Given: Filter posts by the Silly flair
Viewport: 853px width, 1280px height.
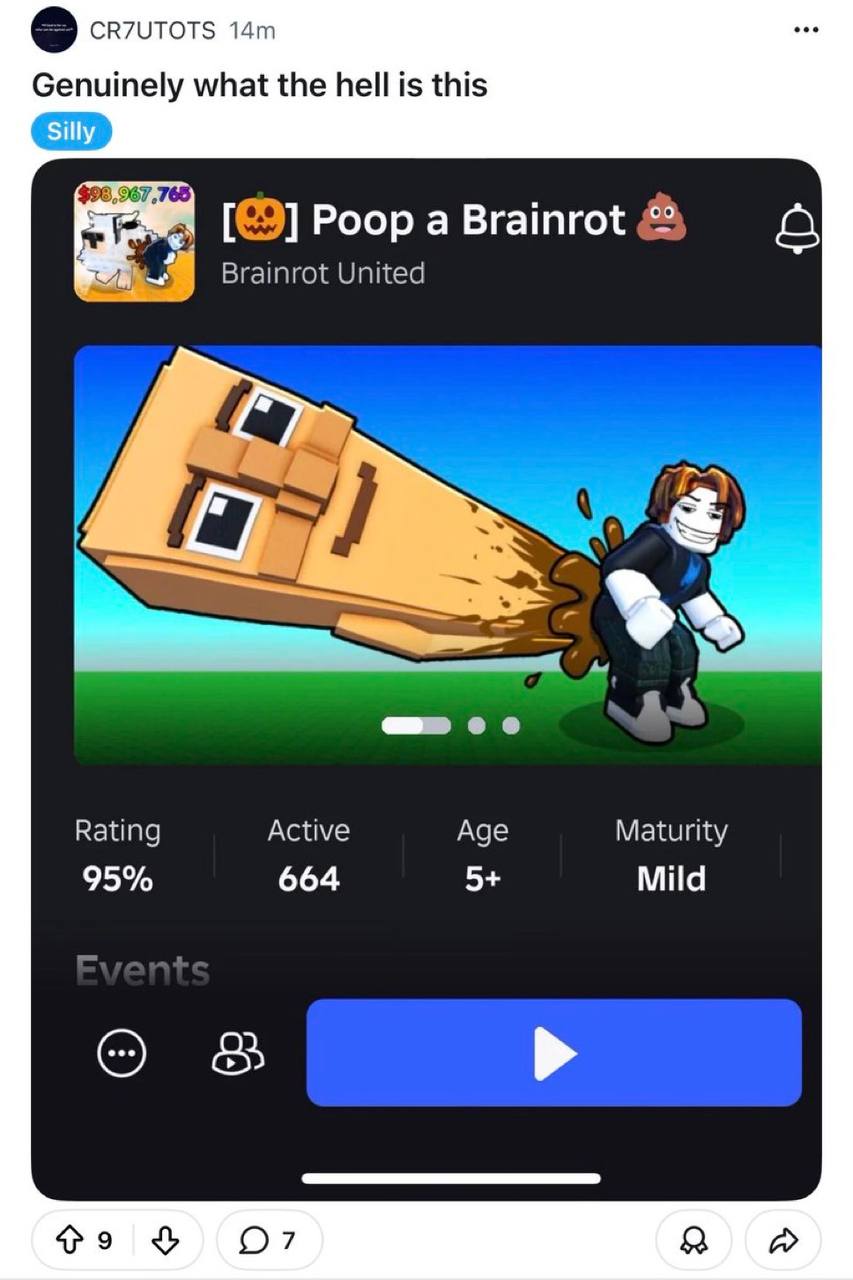Looking at the screenshot, I should click(71, 131).
